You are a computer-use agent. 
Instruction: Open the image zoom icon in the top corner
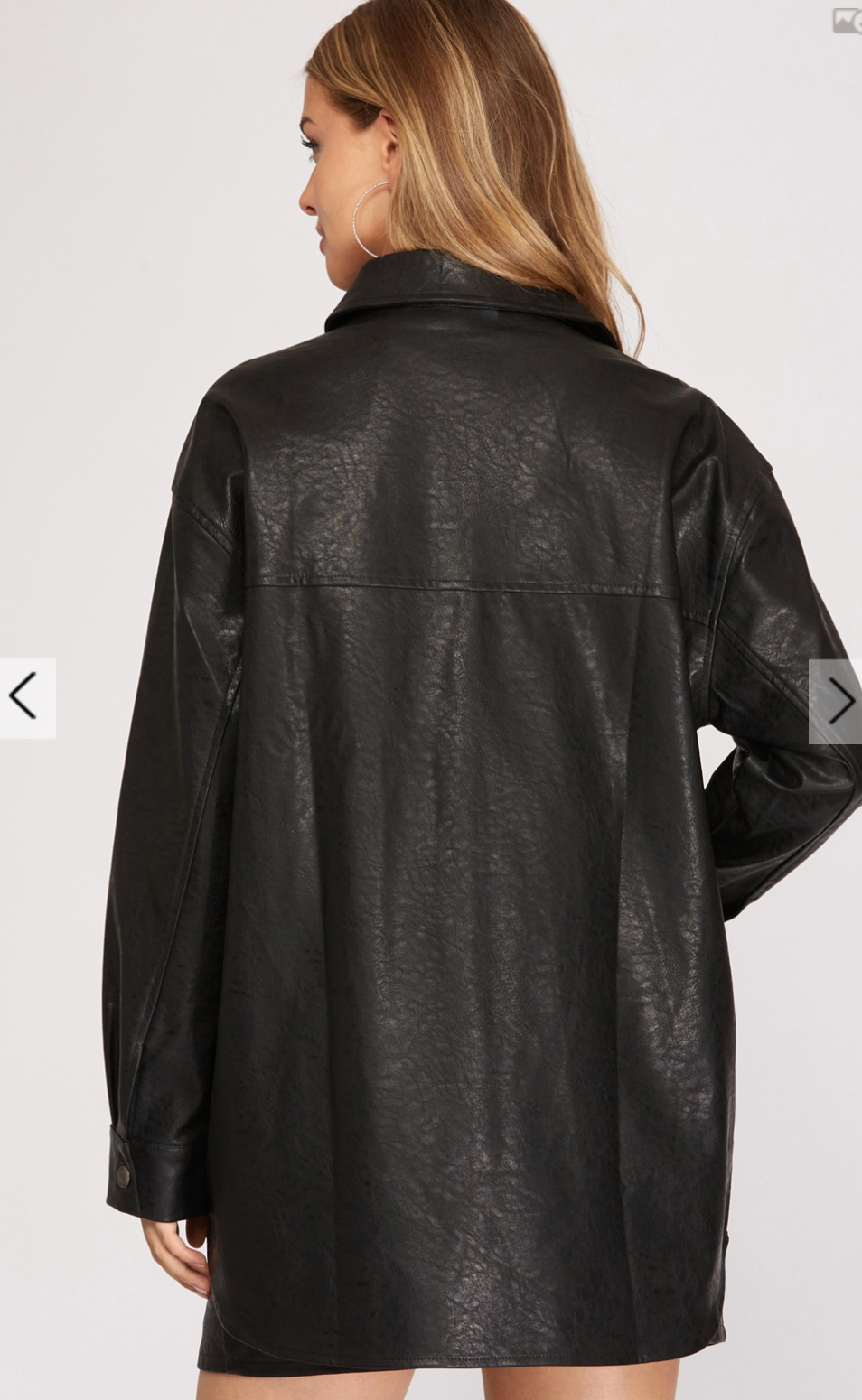click(847, 20)
